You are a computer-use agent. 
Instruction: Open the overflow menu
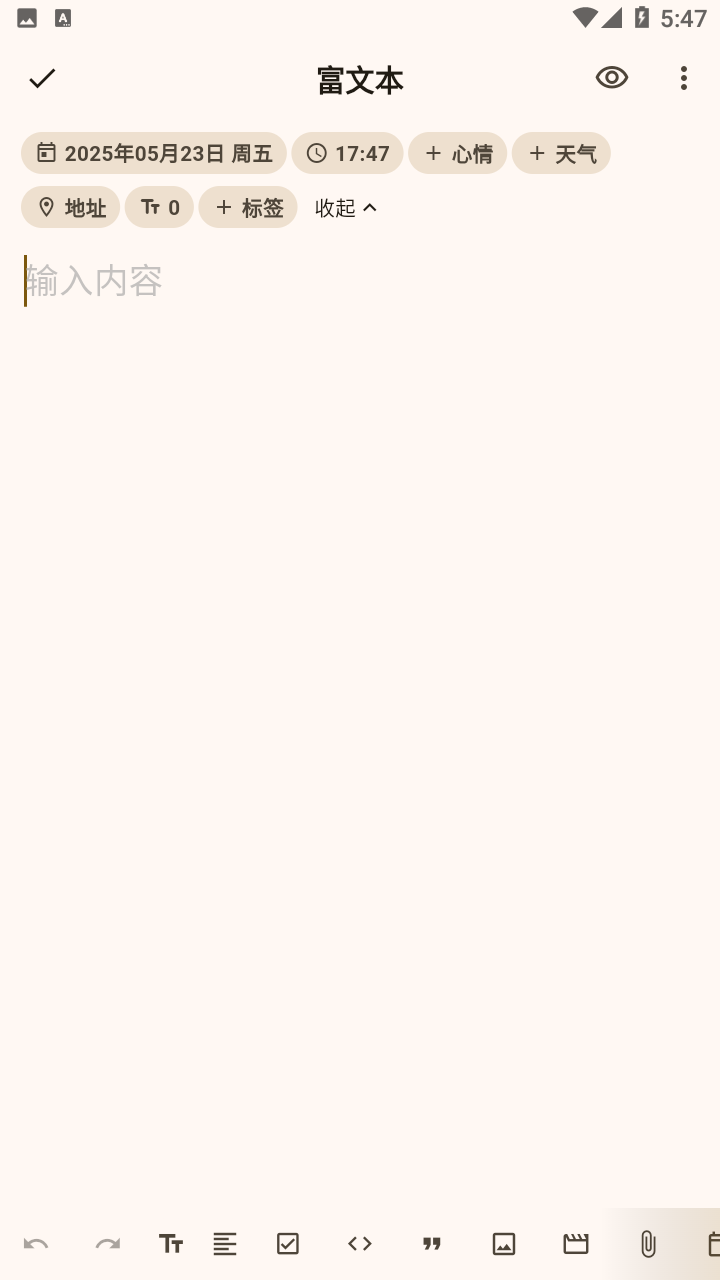click(x=683, y=79)
